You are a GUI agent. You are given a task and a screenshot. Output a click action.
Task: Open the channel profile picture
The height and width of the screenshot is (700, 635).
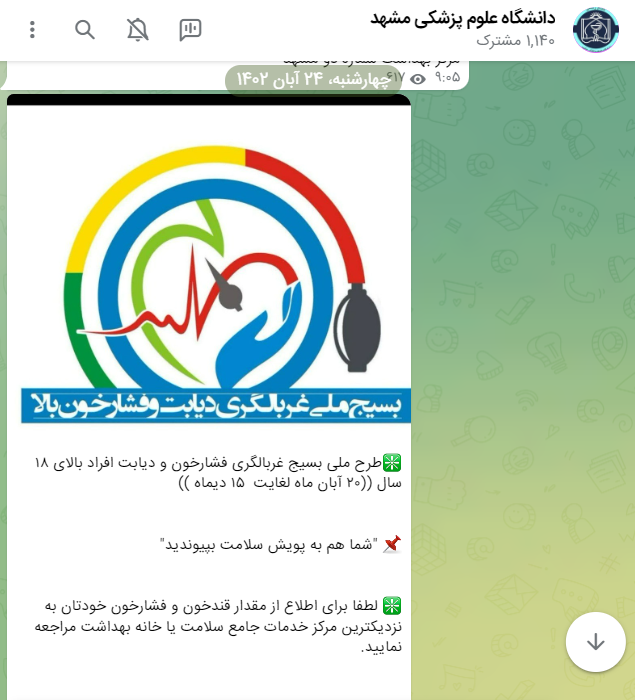point(596,30)
